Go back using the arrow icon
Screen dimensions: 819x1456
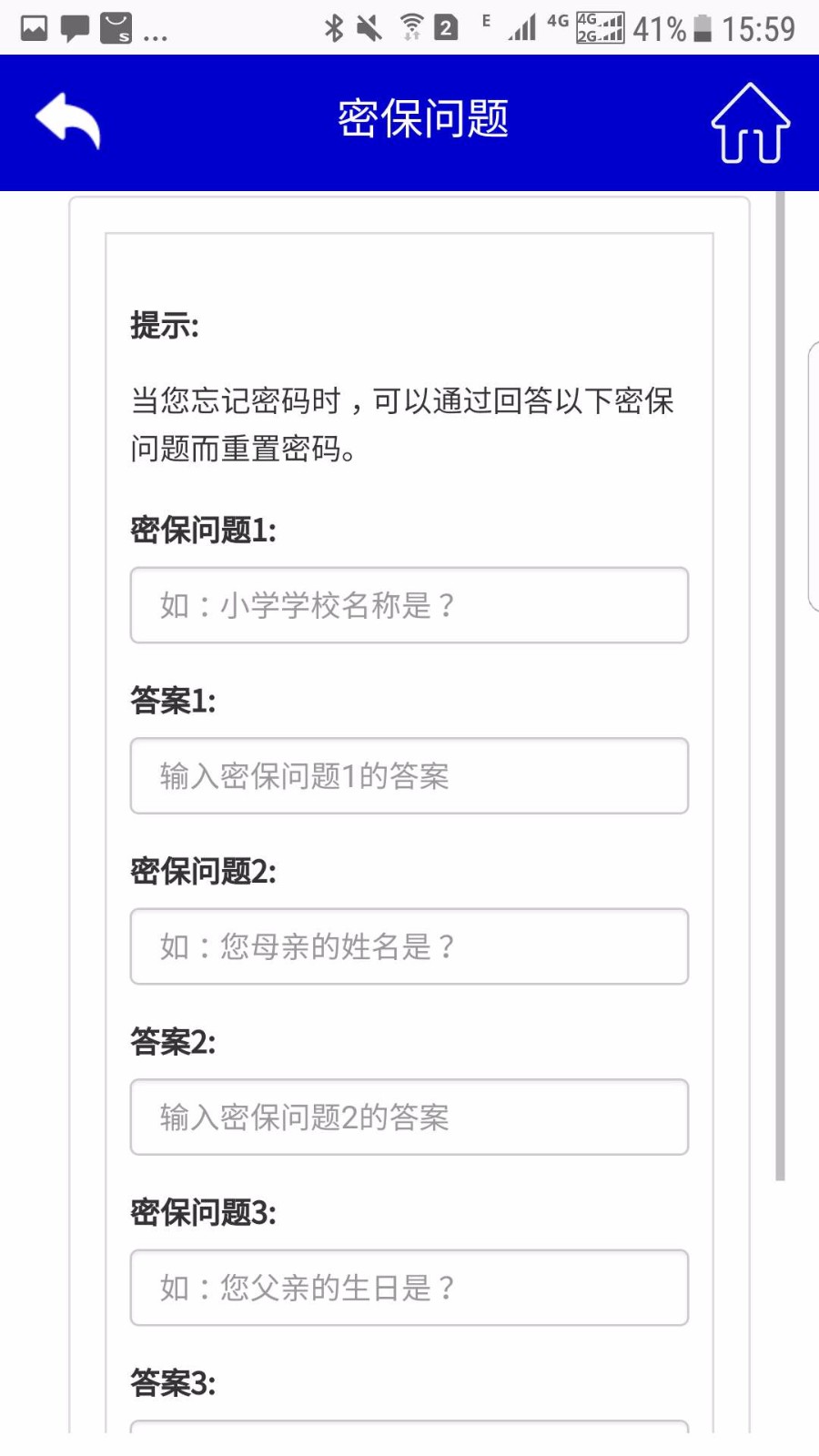pyautogui.click(x=68, y=120)
